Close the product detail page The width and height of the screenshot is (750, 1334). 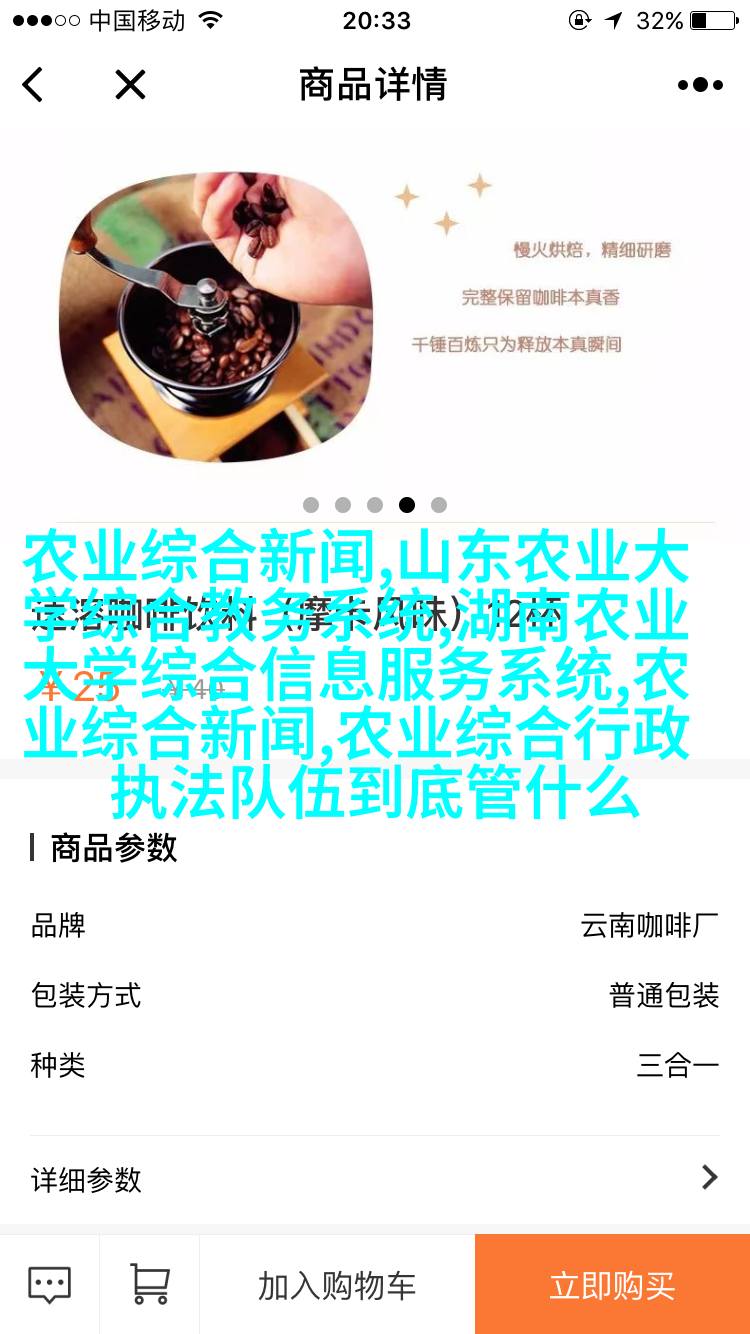pyautogui.click(x=130, y=85)
